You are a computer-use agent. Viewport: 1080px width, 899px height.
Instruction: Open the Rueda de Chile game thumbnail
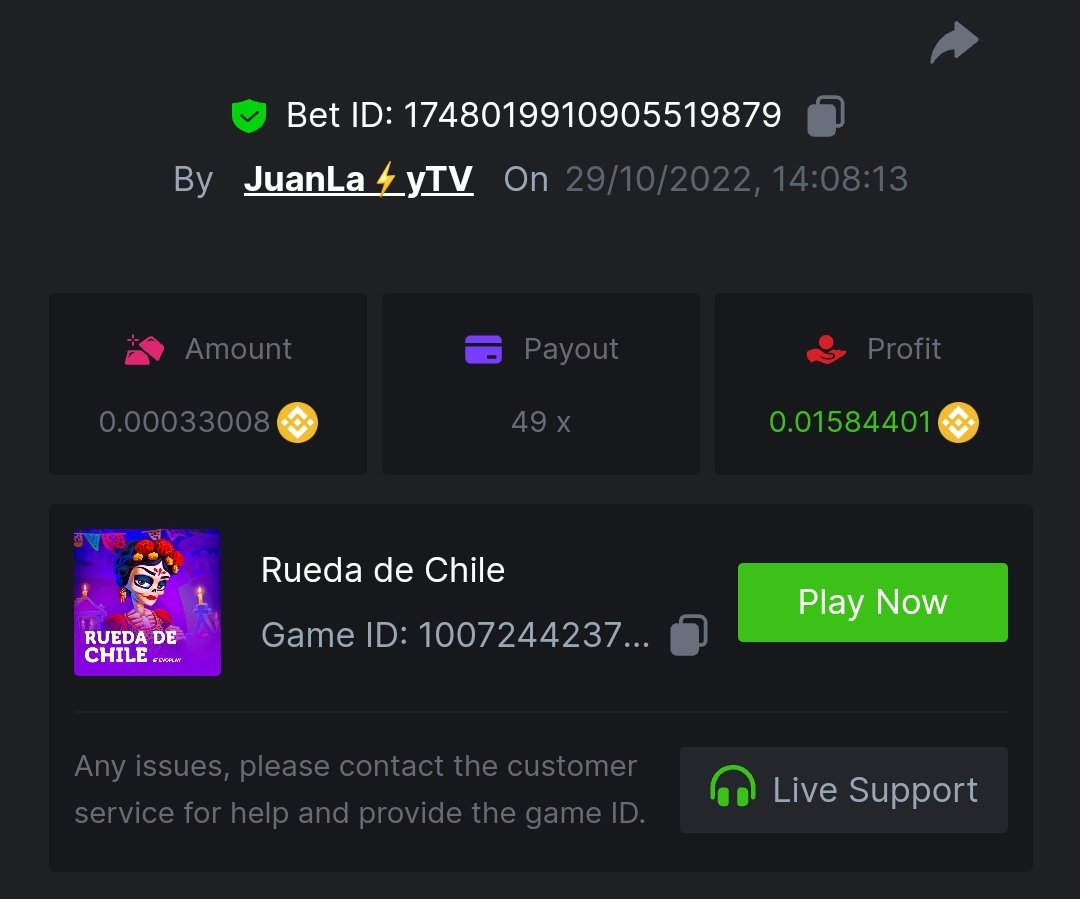(x=147, y=602)
